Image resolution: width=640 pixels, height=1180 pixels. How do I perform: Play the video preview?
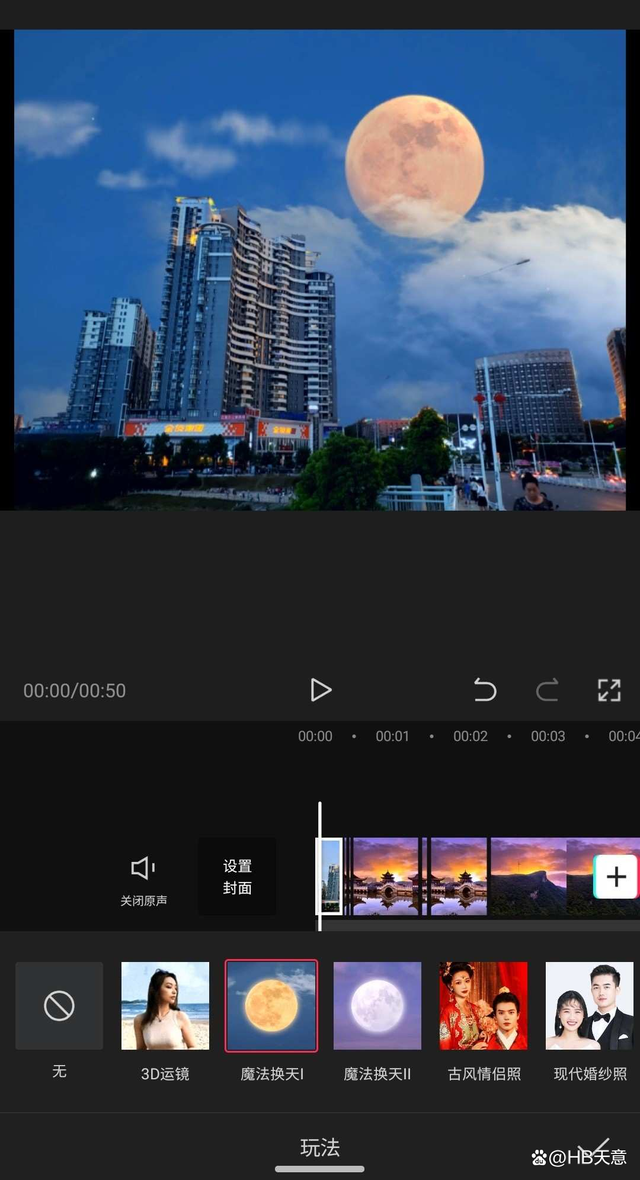(x=320, y=690)
